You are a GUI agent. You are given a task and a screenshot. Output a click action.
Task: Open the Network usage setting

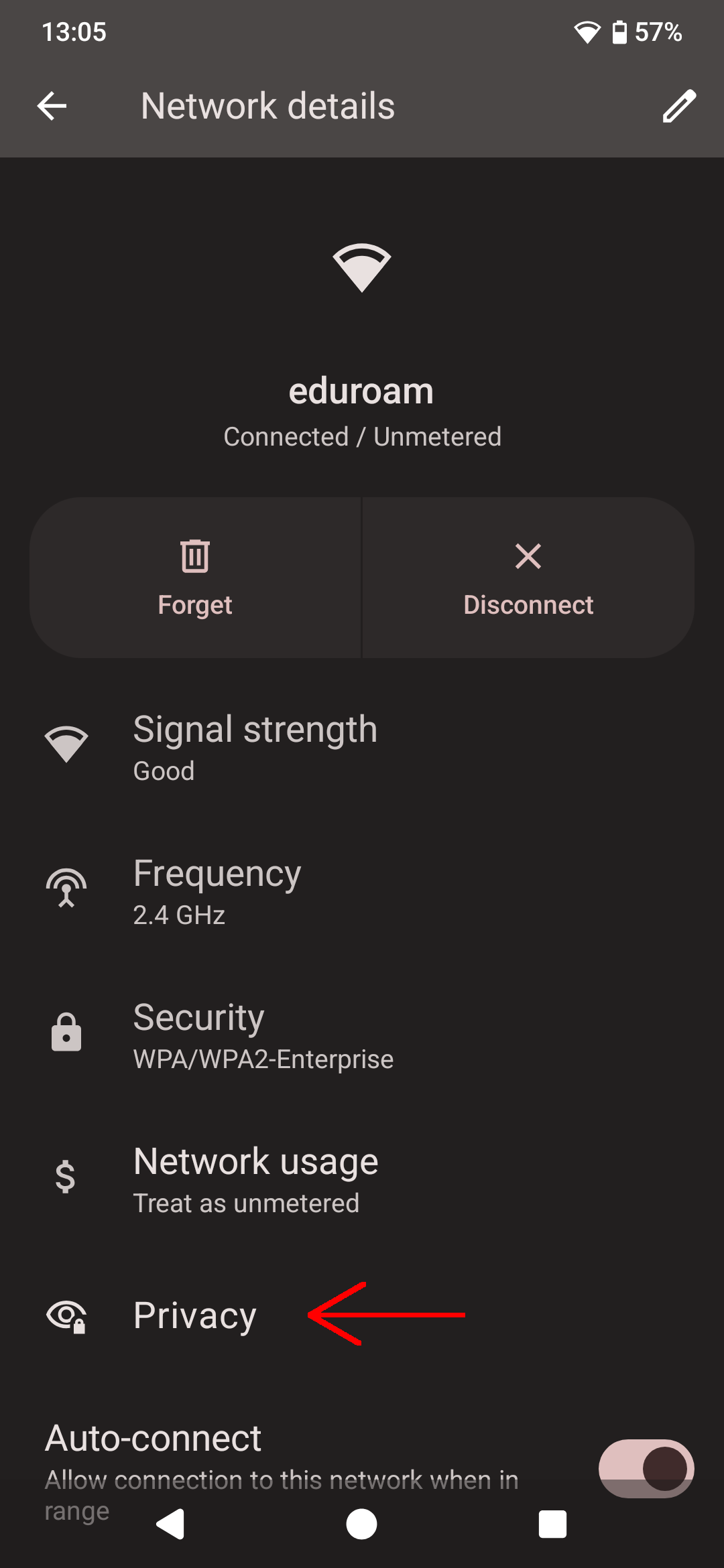coord(362,1179)
